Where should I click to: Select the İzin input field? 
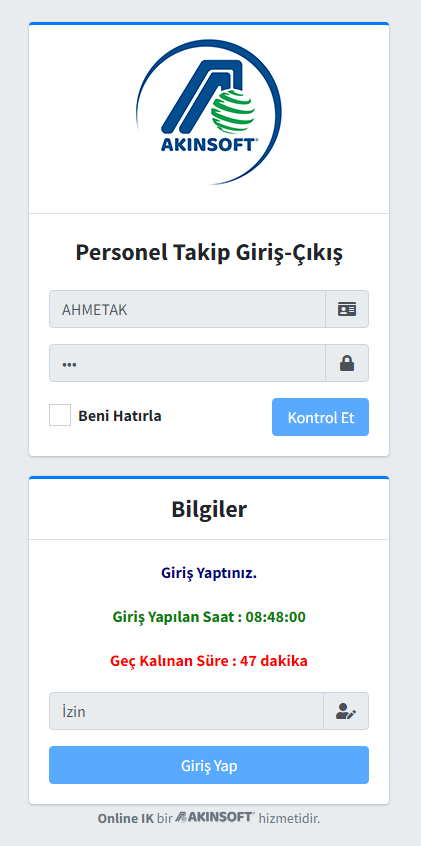click(x=186, y=711)
